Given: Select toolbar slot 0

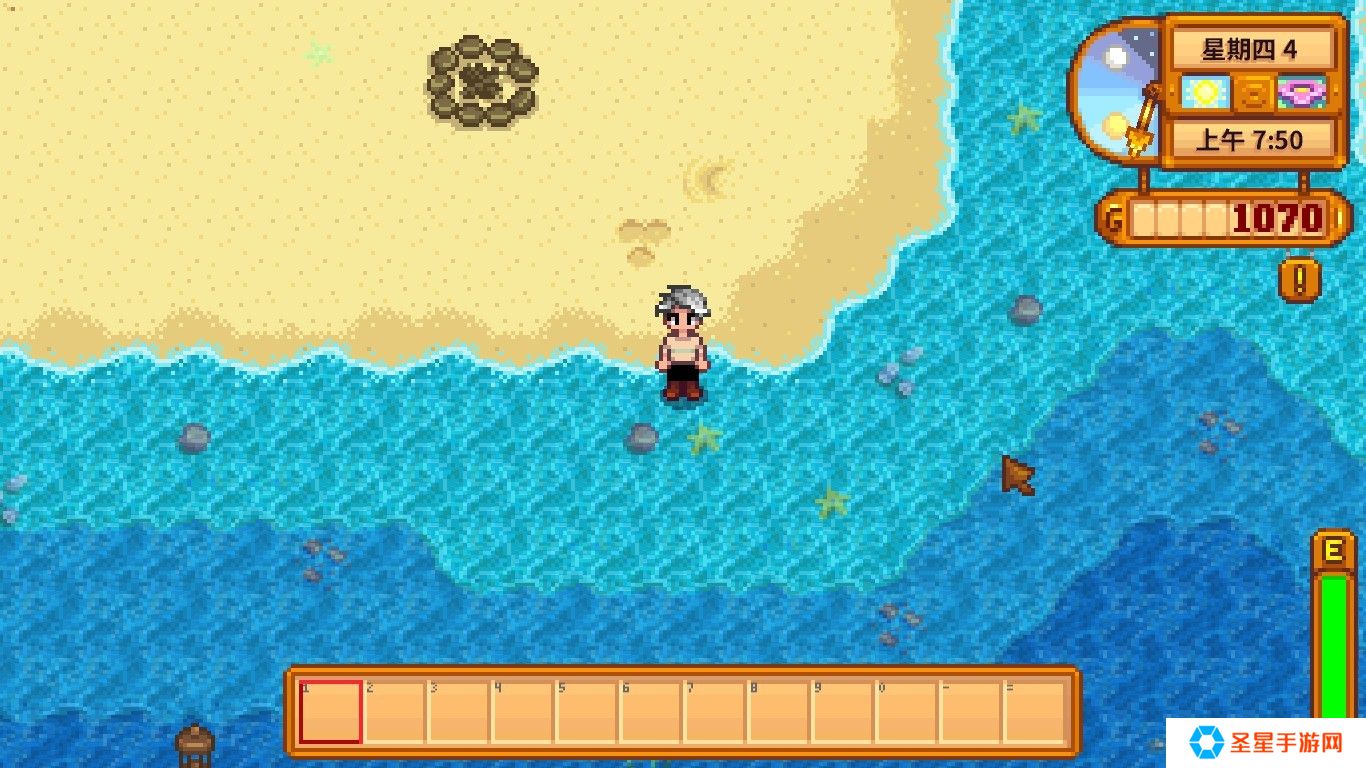Looking at the screenshot, I should (x=906, y=712).
